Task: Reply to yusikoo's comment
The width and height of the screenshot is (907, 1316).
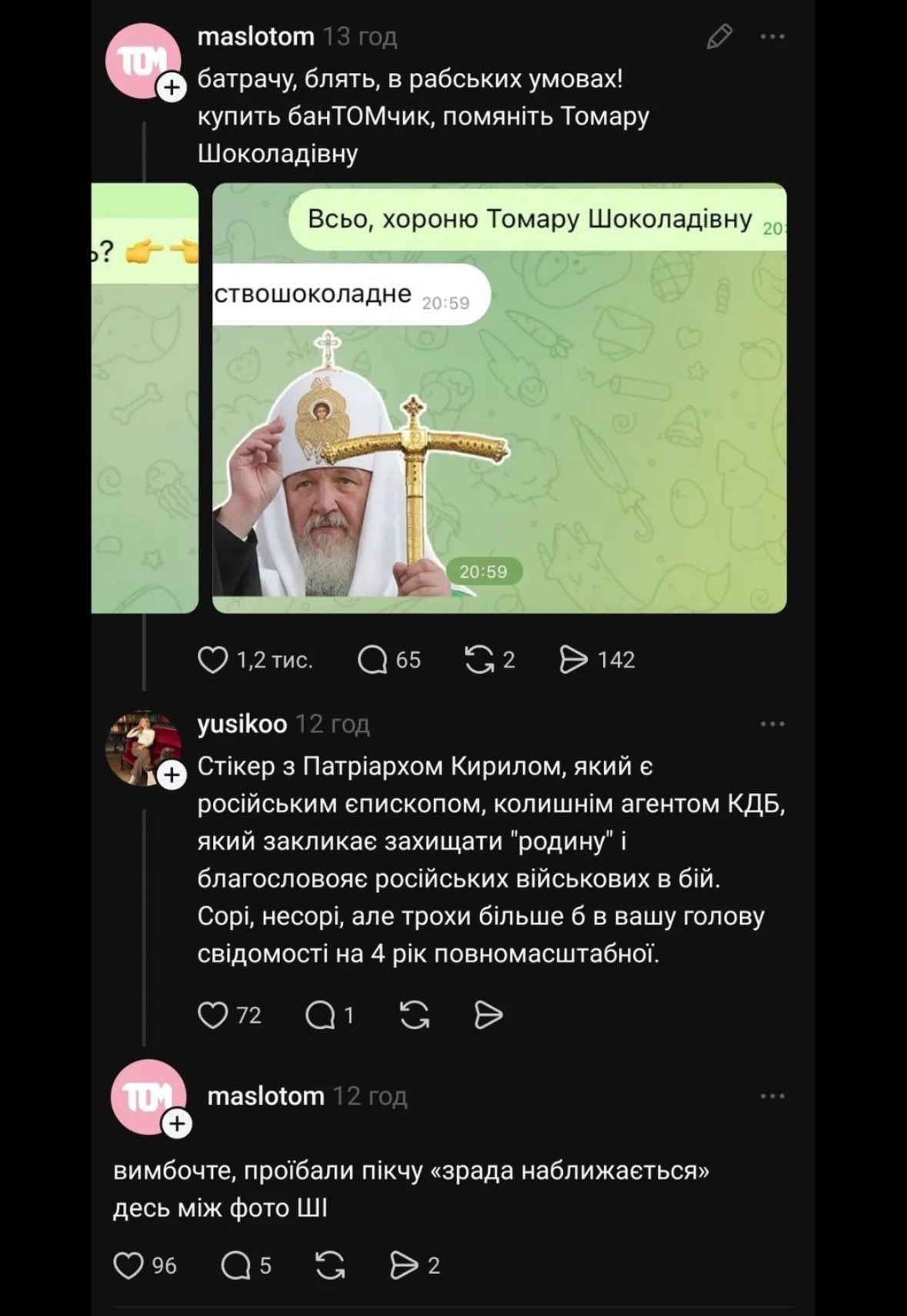Action: [x=320, y=1015]
